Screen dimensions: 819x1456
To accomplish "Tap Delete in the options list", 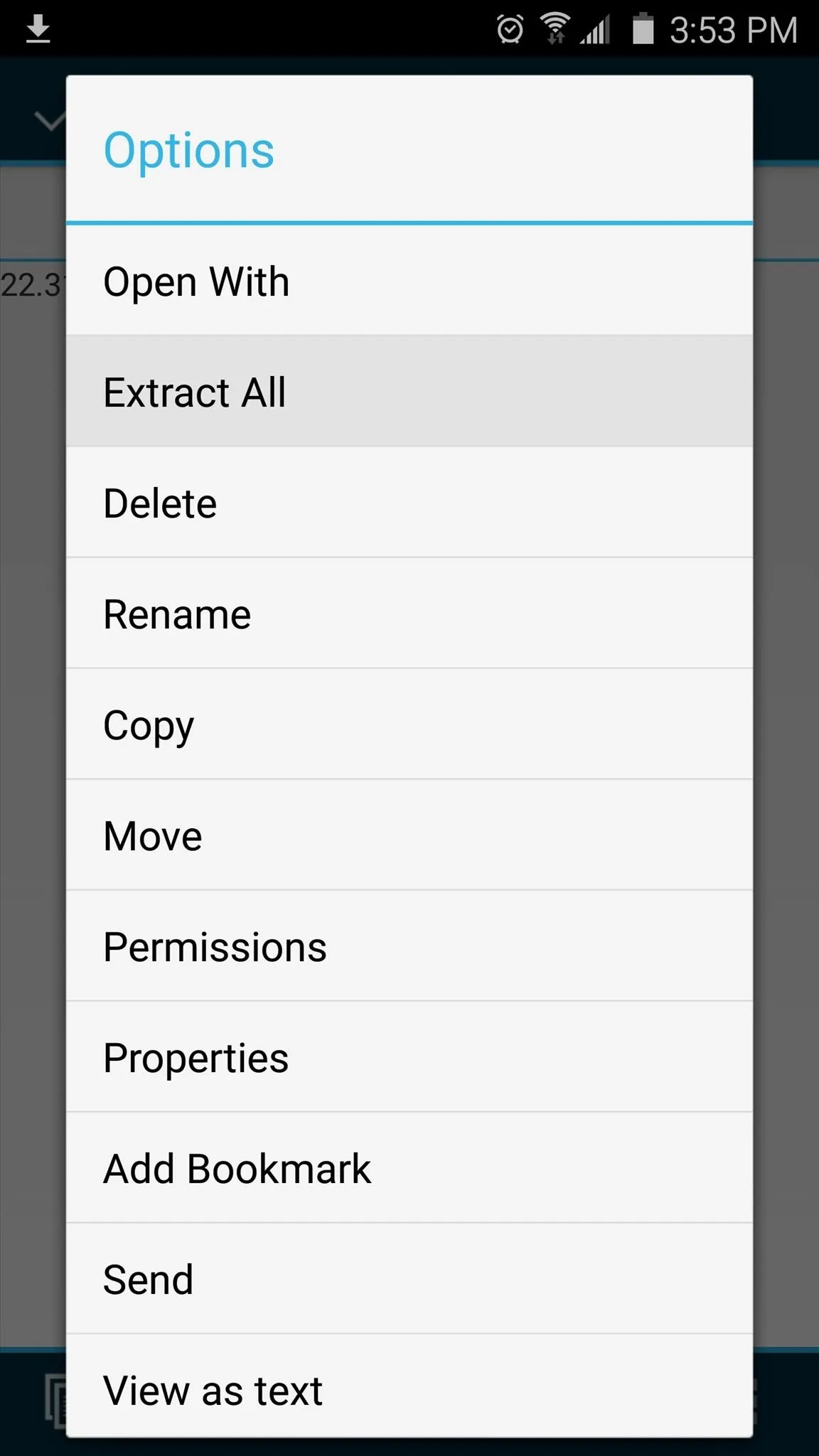I will [x=409, y=503].
